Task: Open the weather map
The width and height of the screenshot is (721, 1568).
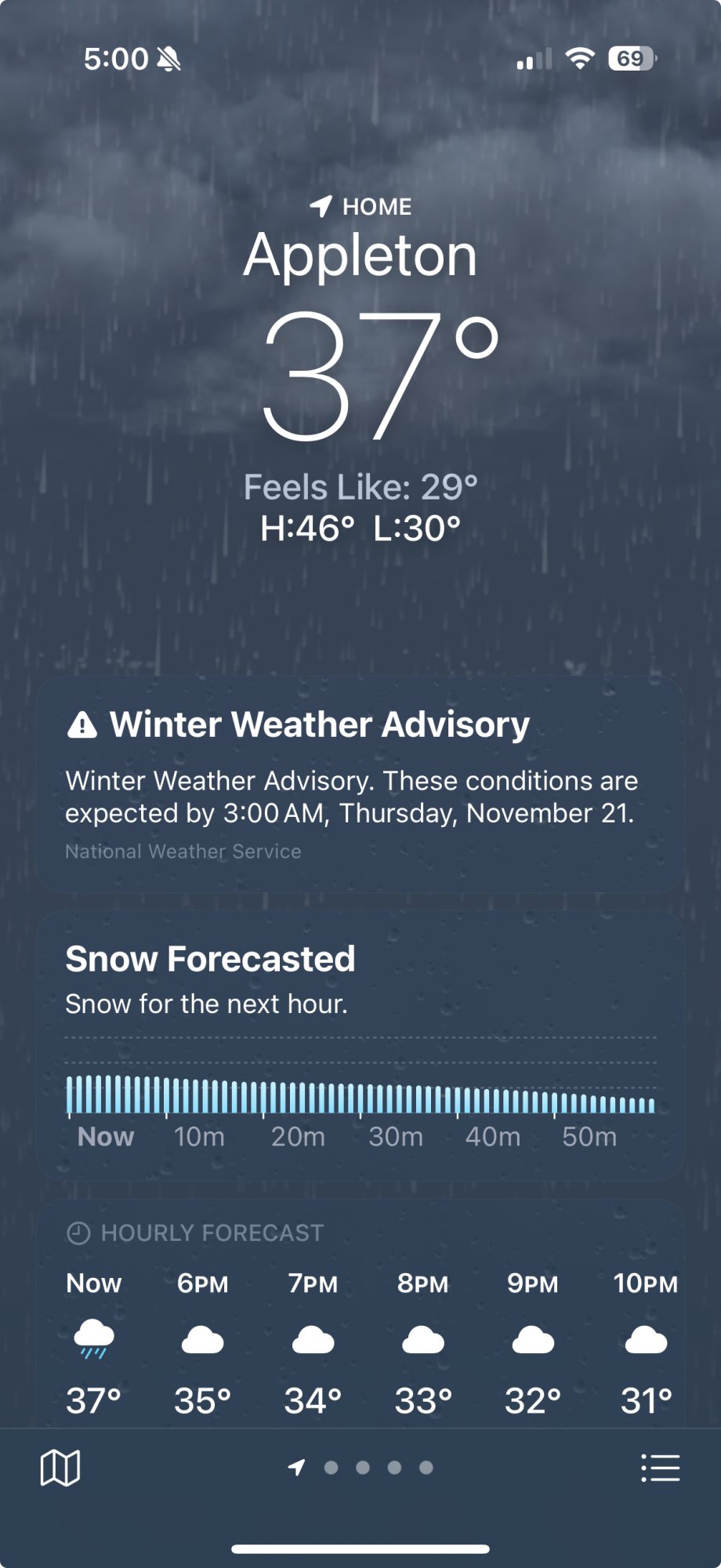Action: pos(60,1467)
